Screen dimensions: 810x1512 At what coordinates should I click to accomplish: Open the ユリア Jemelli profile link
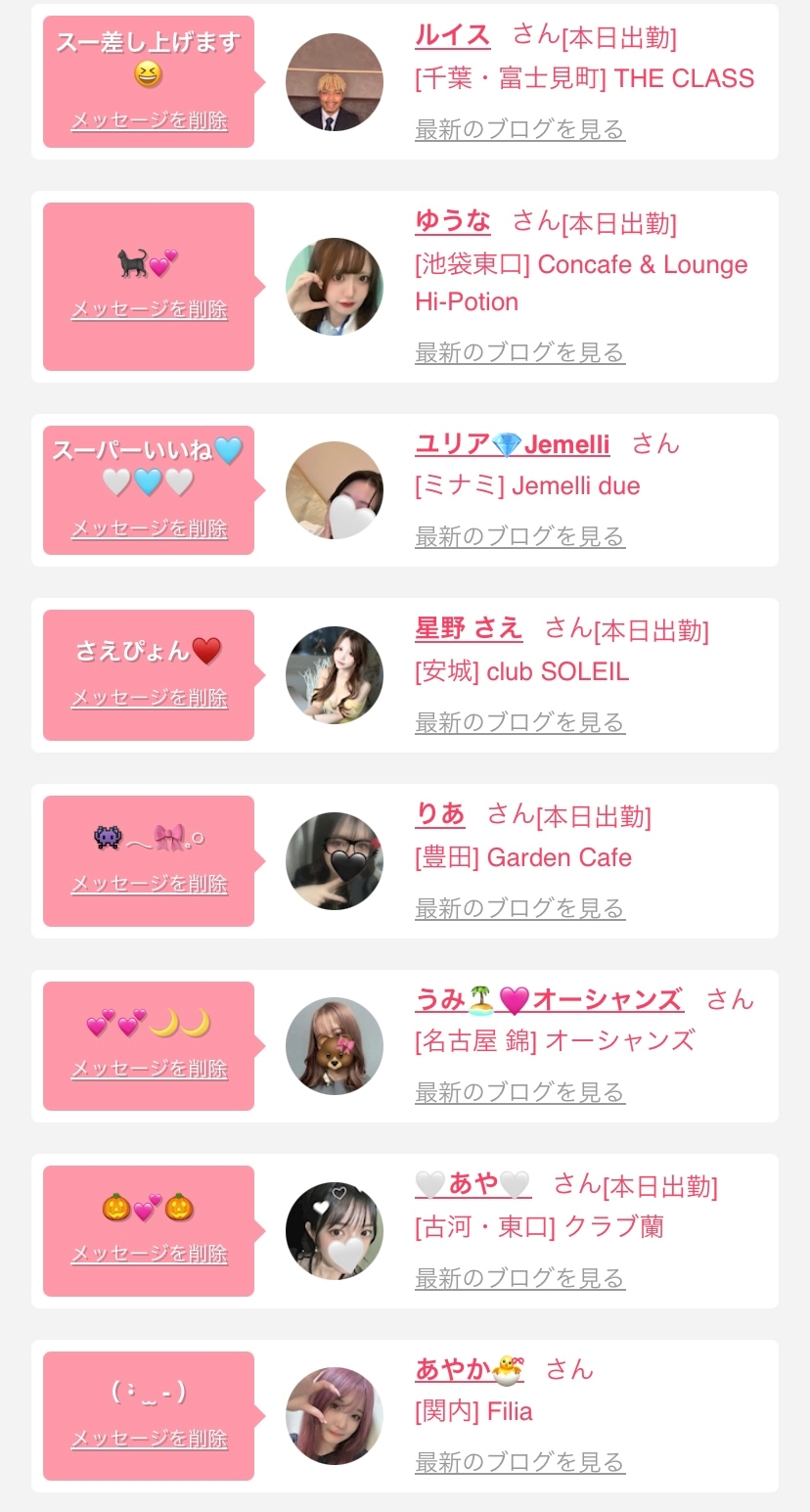(x=512, y=444)
